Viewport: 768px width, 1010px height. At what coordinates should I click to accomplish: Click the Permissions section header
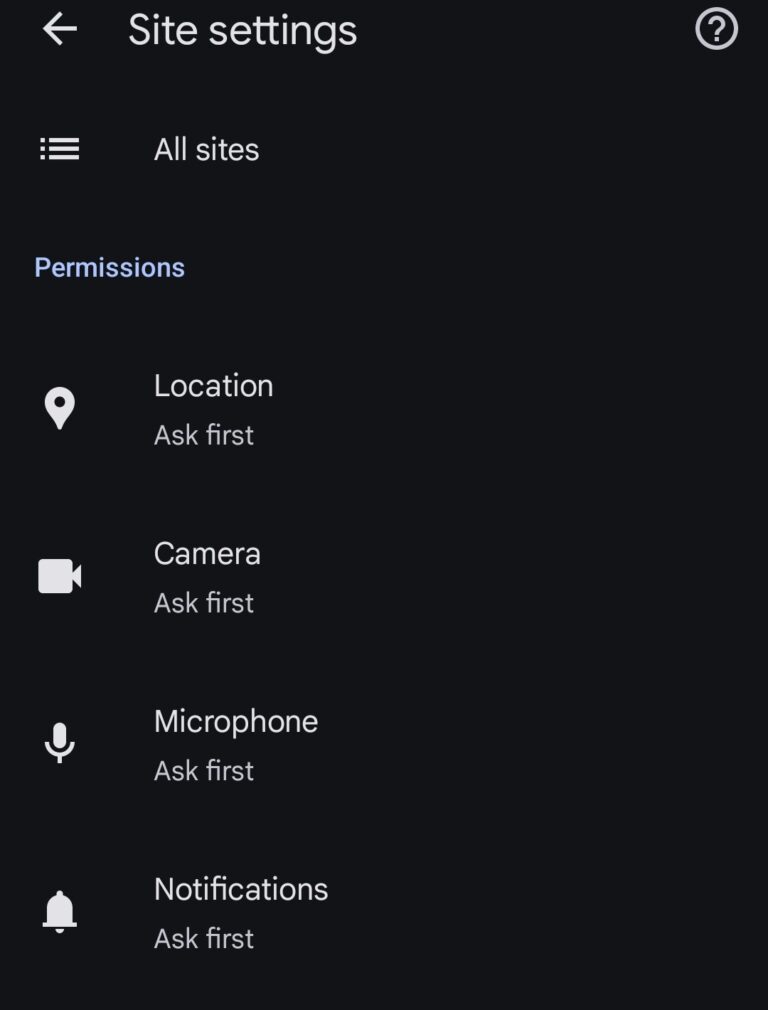coord(109,267)
